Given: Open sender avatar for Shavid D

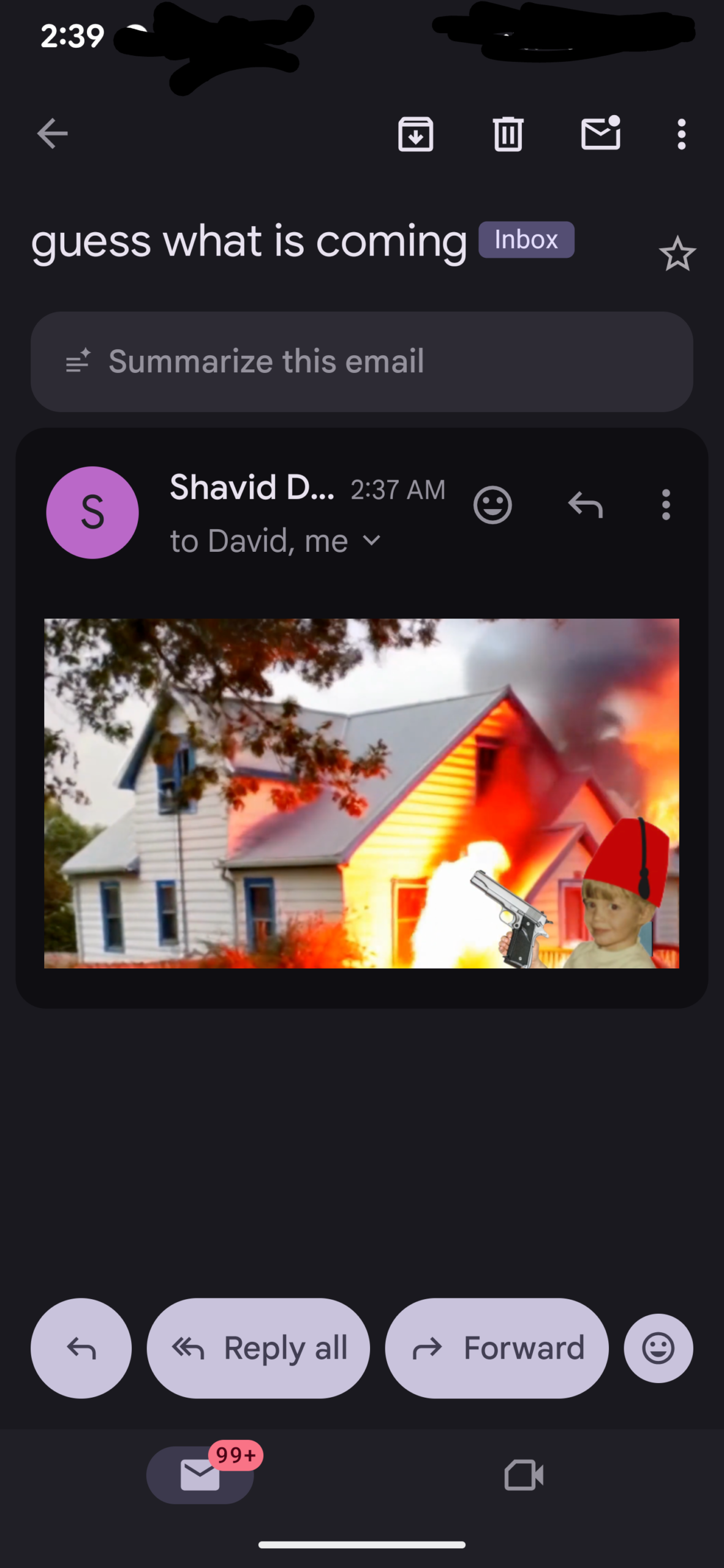Looking at the screenshot, I should coord(92,513).
